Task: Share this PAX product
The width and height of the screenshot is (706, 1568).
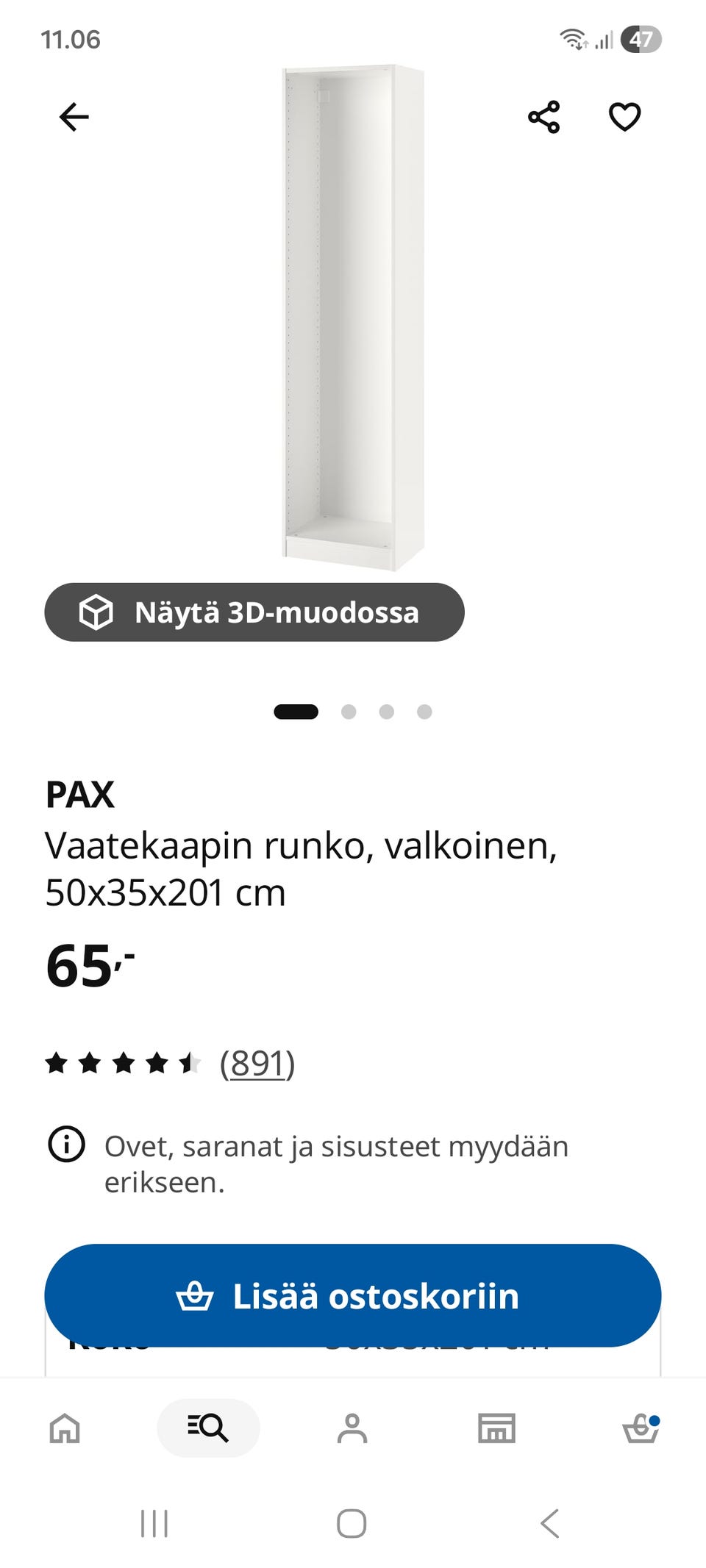Action: (543, 117)
